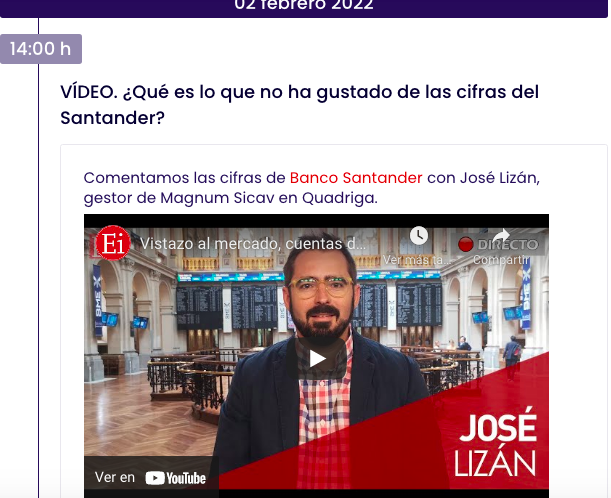Save video to Watch later

pyautogui.click(x=419, y=241)
